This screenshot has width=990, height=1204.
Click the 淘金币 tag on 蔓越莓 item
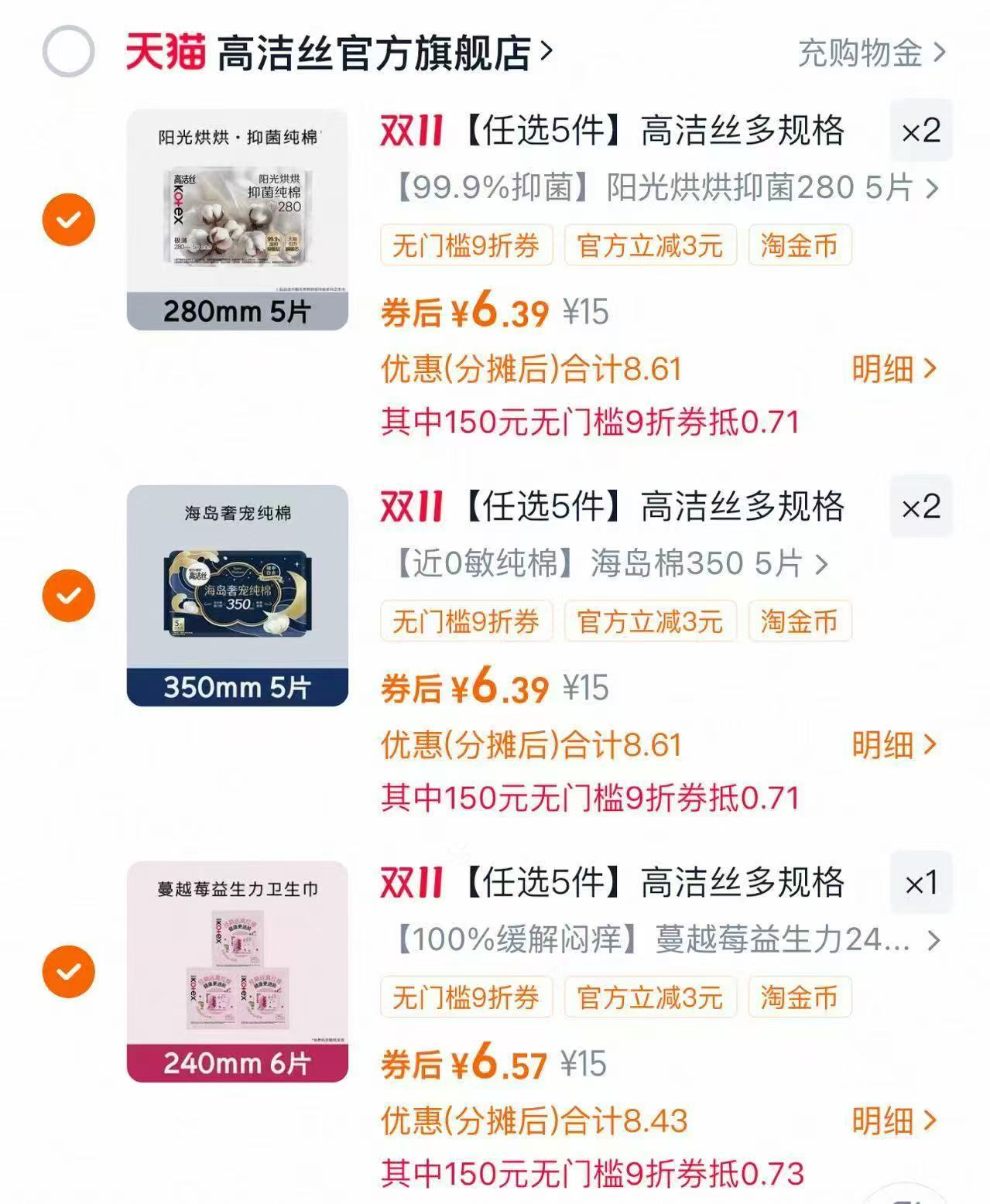click(798, 997)
